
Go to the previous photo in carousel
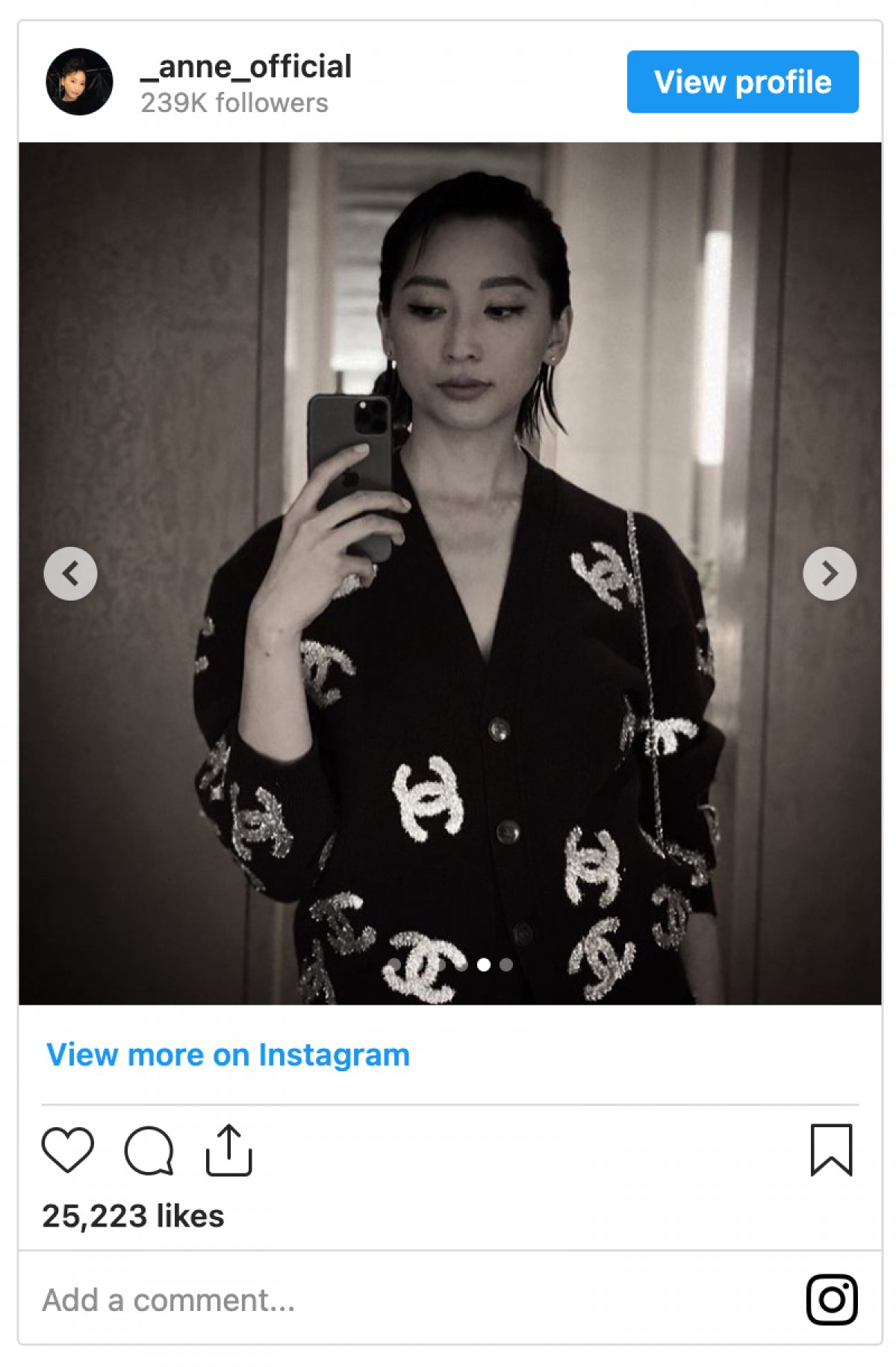[x=70, y=574]
